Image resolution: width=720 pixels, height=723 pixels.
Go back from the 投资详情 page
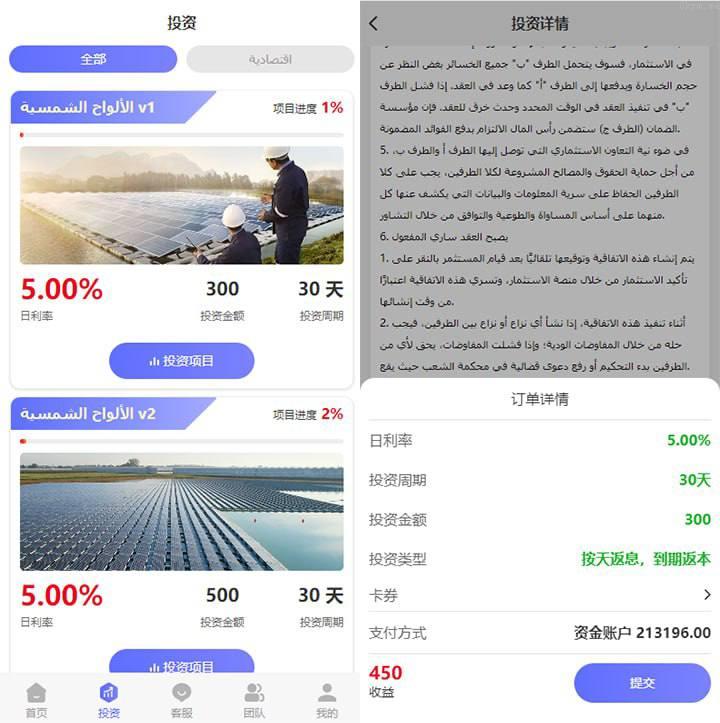pyautogui.click(x=374, y=23)
